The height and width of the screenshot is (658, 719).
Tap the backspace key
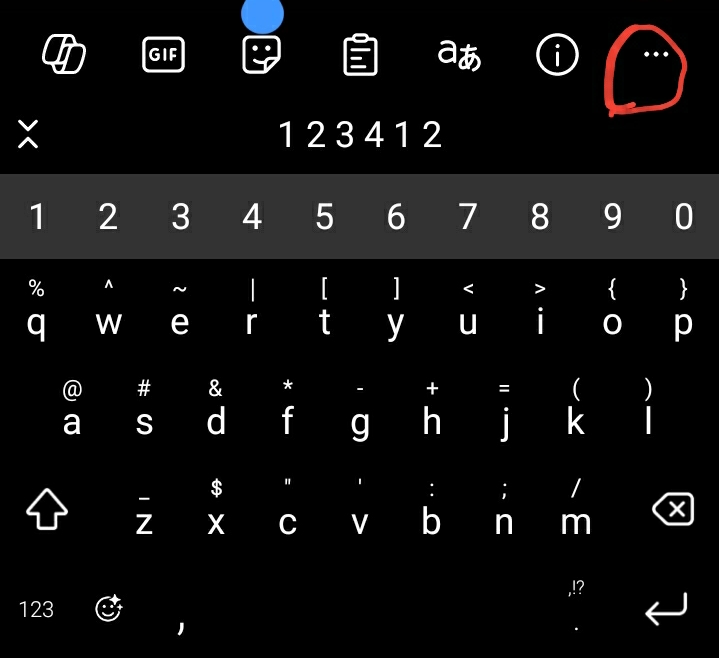[673, 511]
